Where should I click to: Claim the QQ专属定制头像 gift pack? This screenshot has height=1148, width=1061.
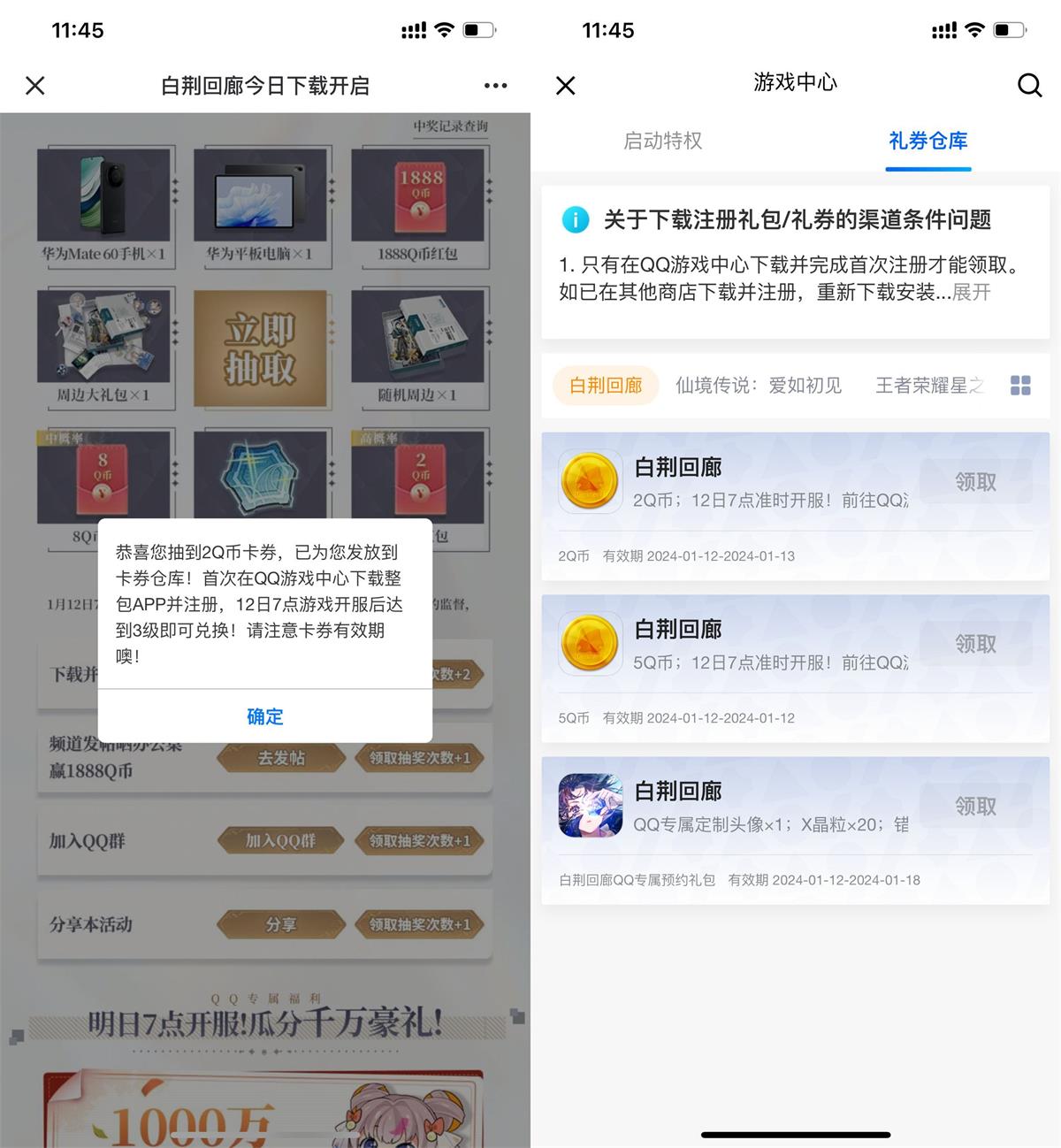click(975, 806)
